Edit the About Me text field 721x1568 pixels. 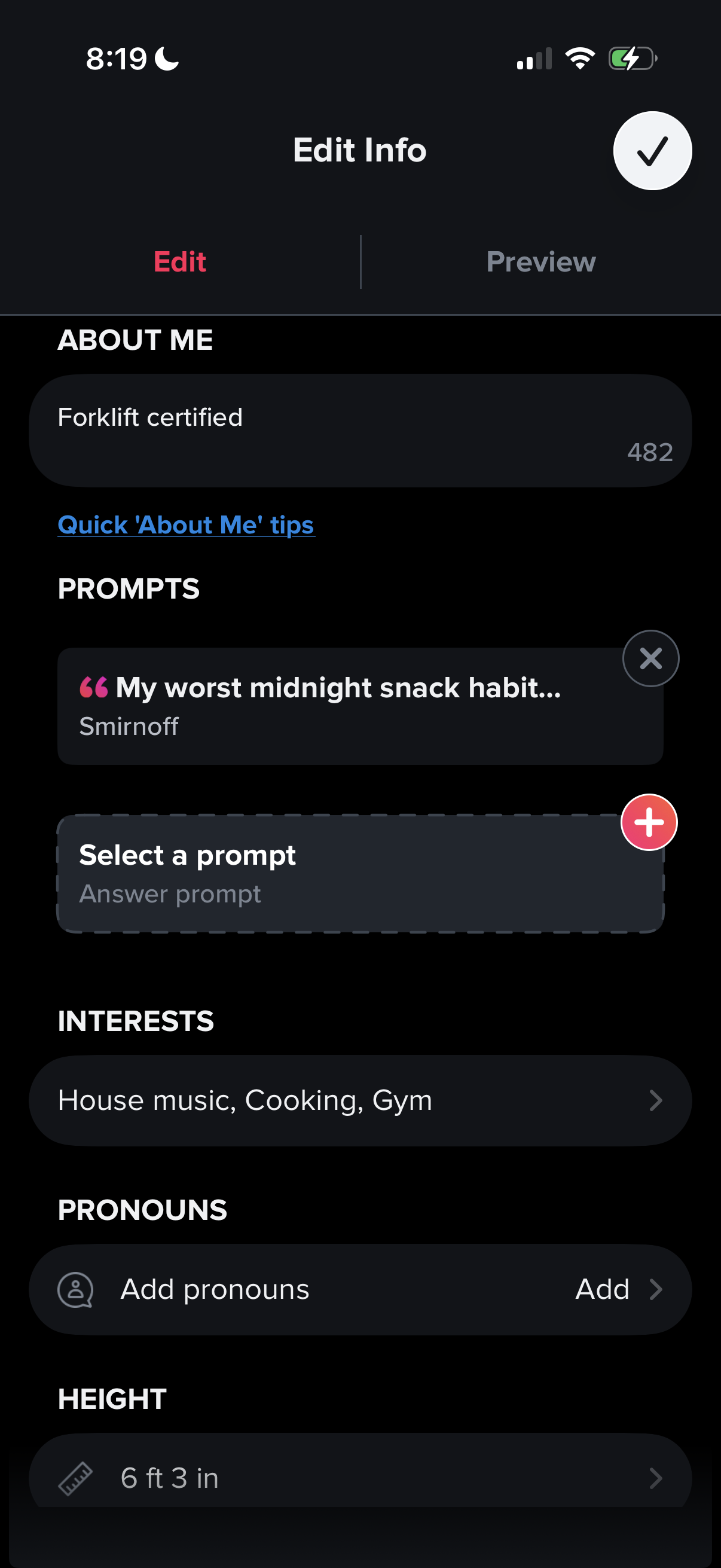[359, 430]
